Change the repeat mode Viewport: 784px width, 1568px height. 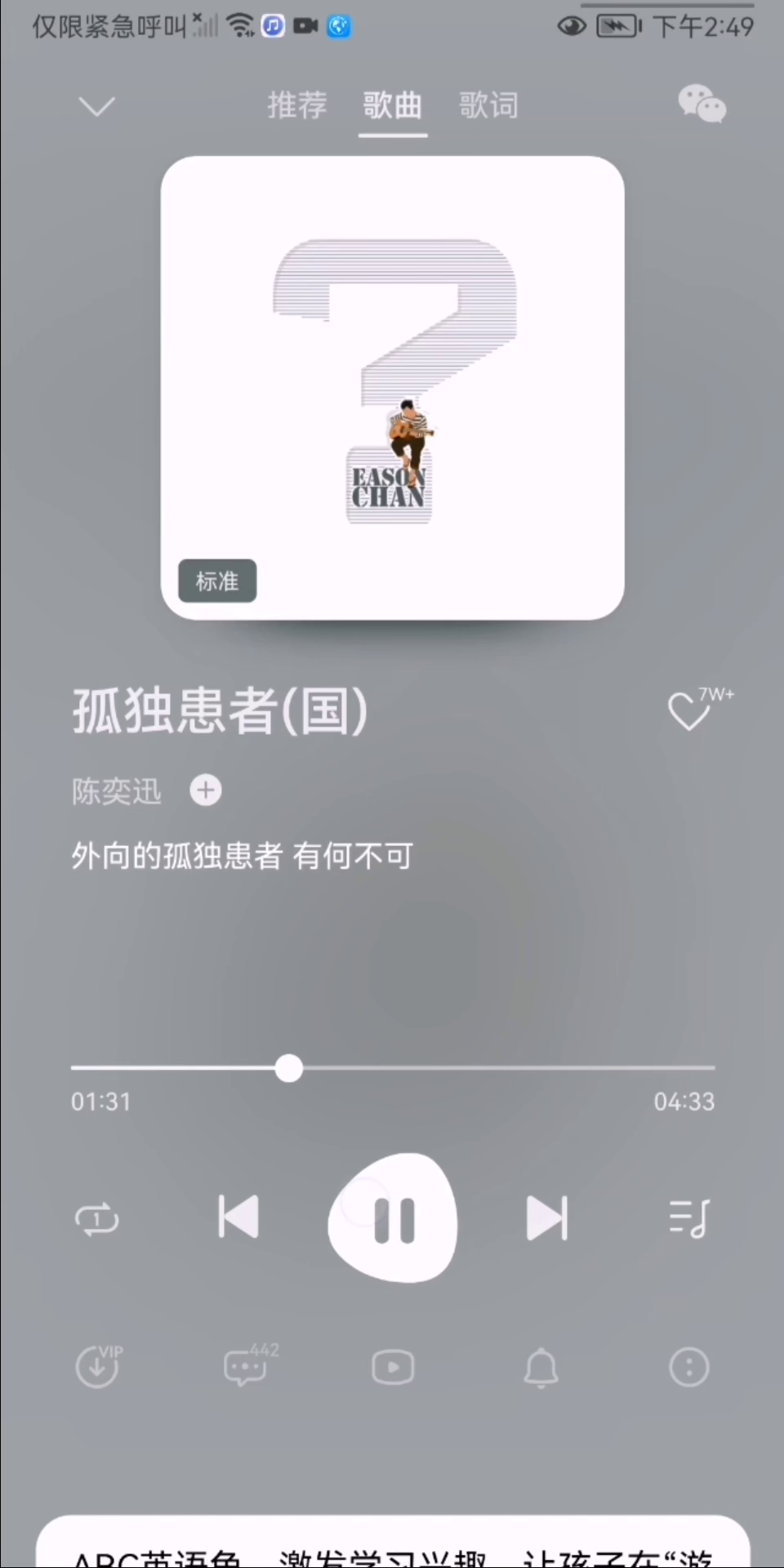(97, 1218)
